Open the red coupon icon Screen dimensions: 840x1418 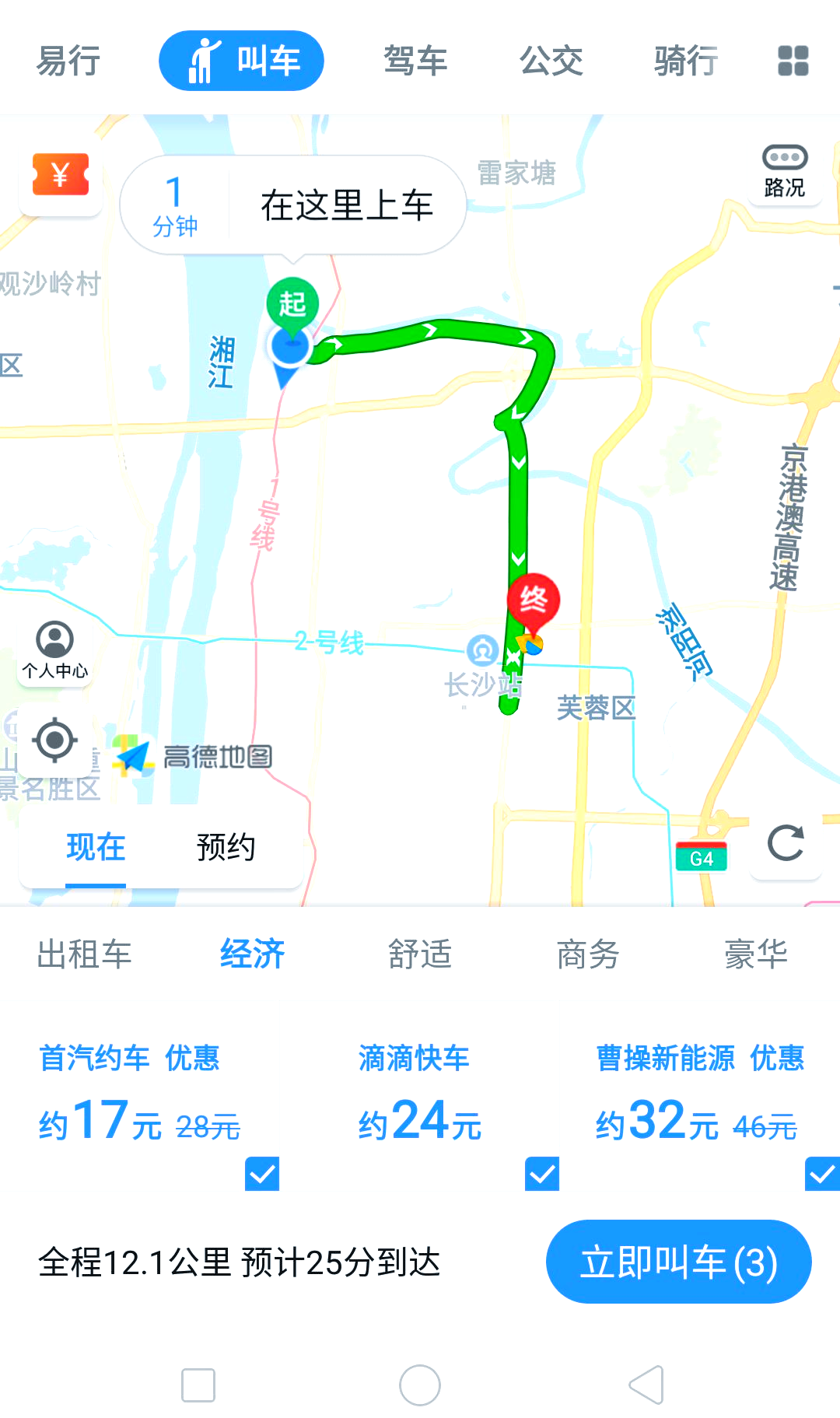pyautogui.click(x=61, y=176)
